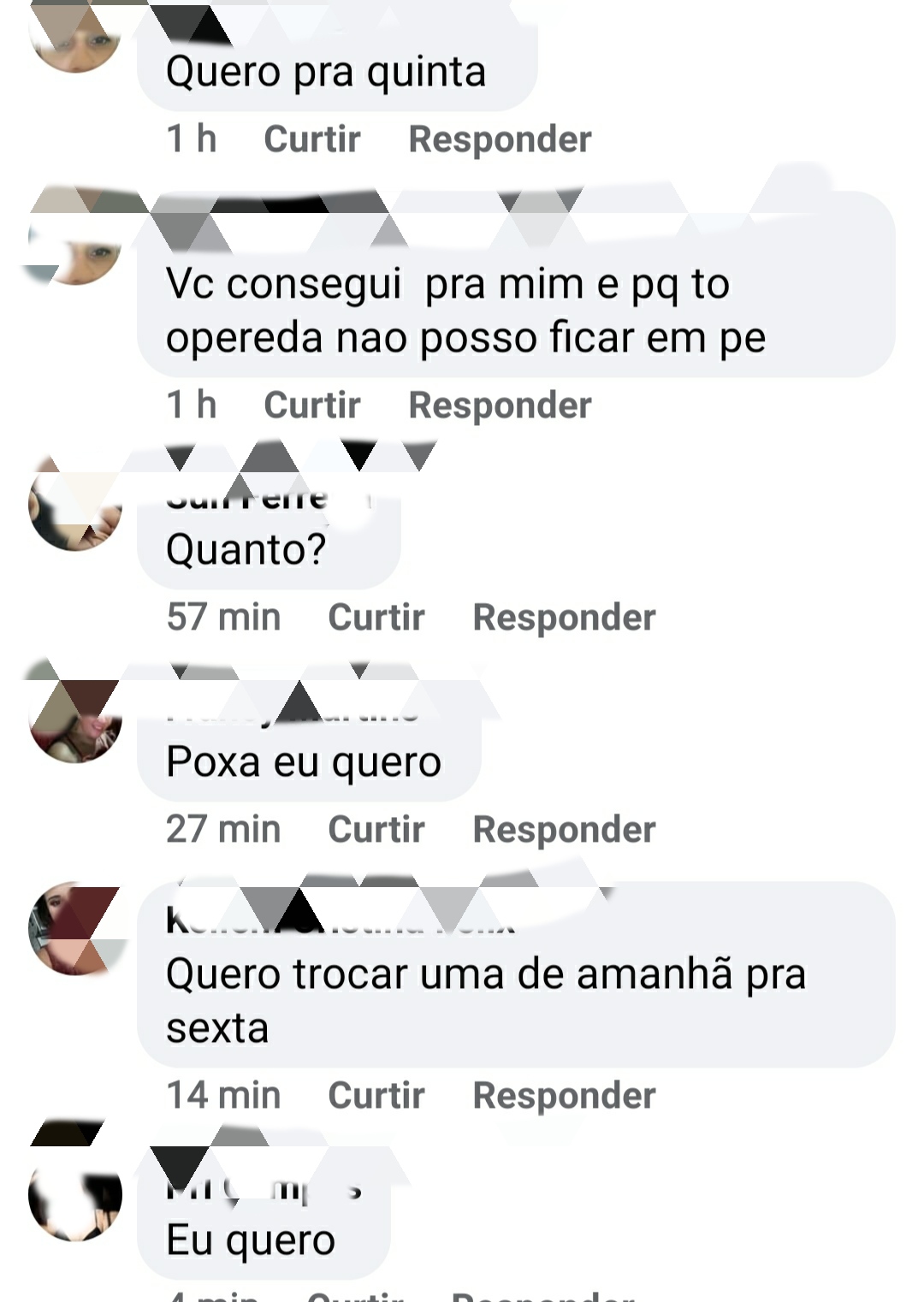Tap Responder under 'Vc consegui pra mim' comment
924x1302 pixels.
[x=500, y=405]
